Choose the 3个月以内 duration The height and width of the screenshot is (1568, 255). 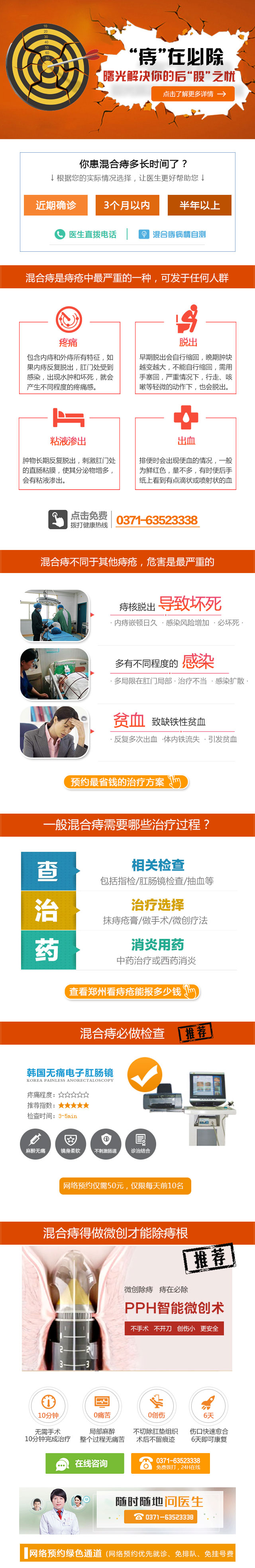point(127,205)
